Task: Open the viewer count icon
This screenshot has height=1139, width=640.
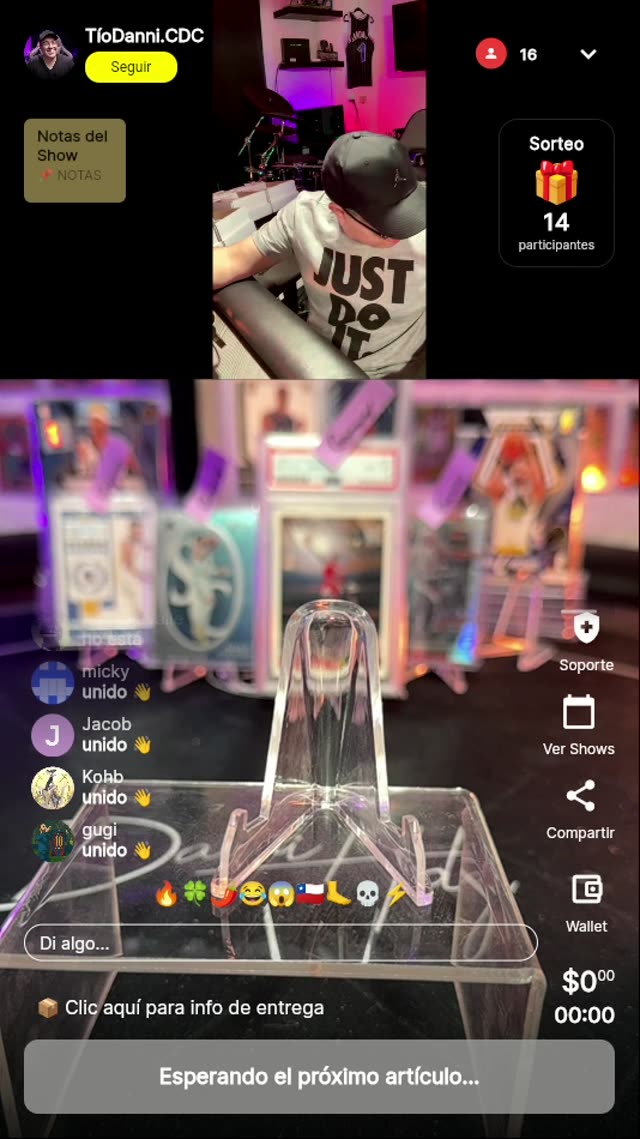Action: tap(490, 54)
